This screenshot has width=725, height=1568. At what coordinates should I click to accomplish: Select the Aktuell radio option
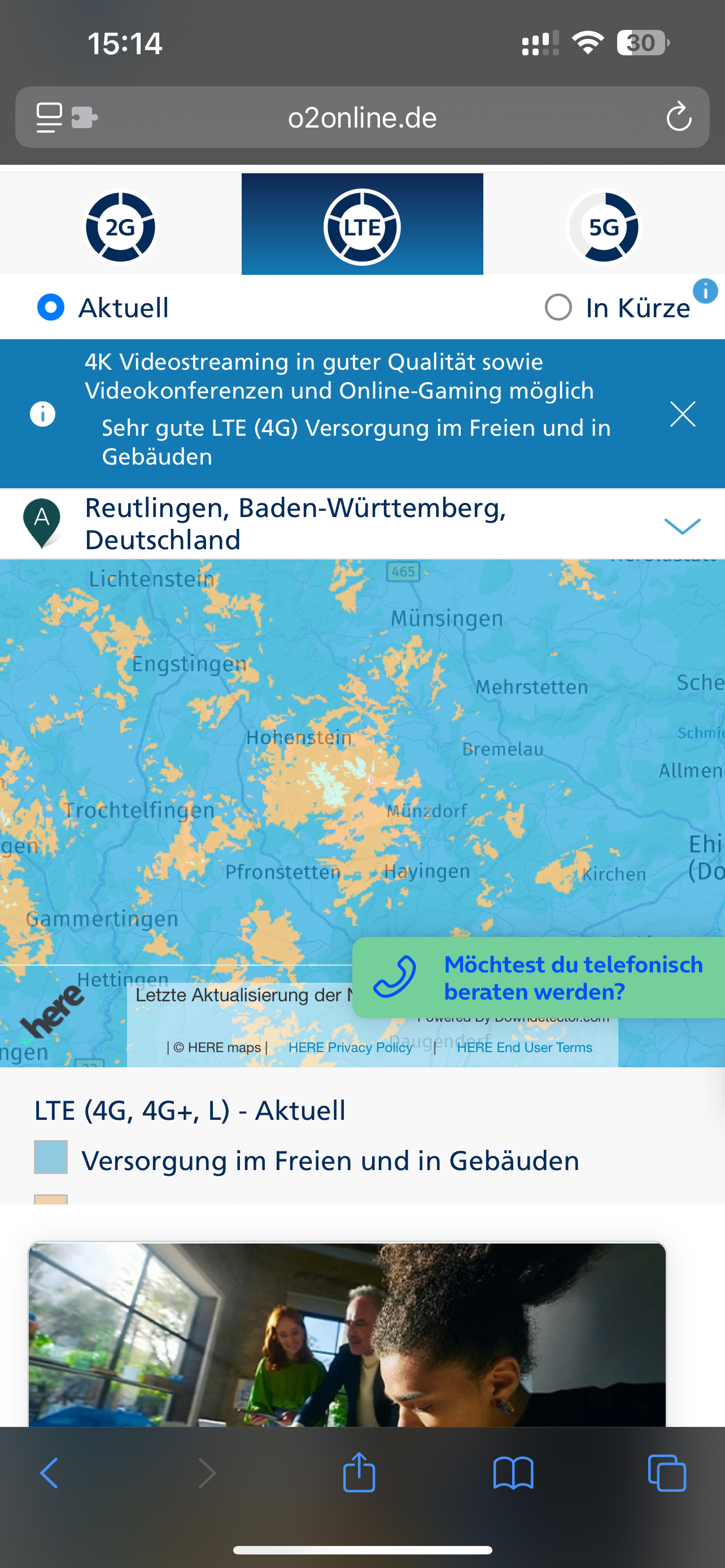pyautogui.click(x=51, y=308)
